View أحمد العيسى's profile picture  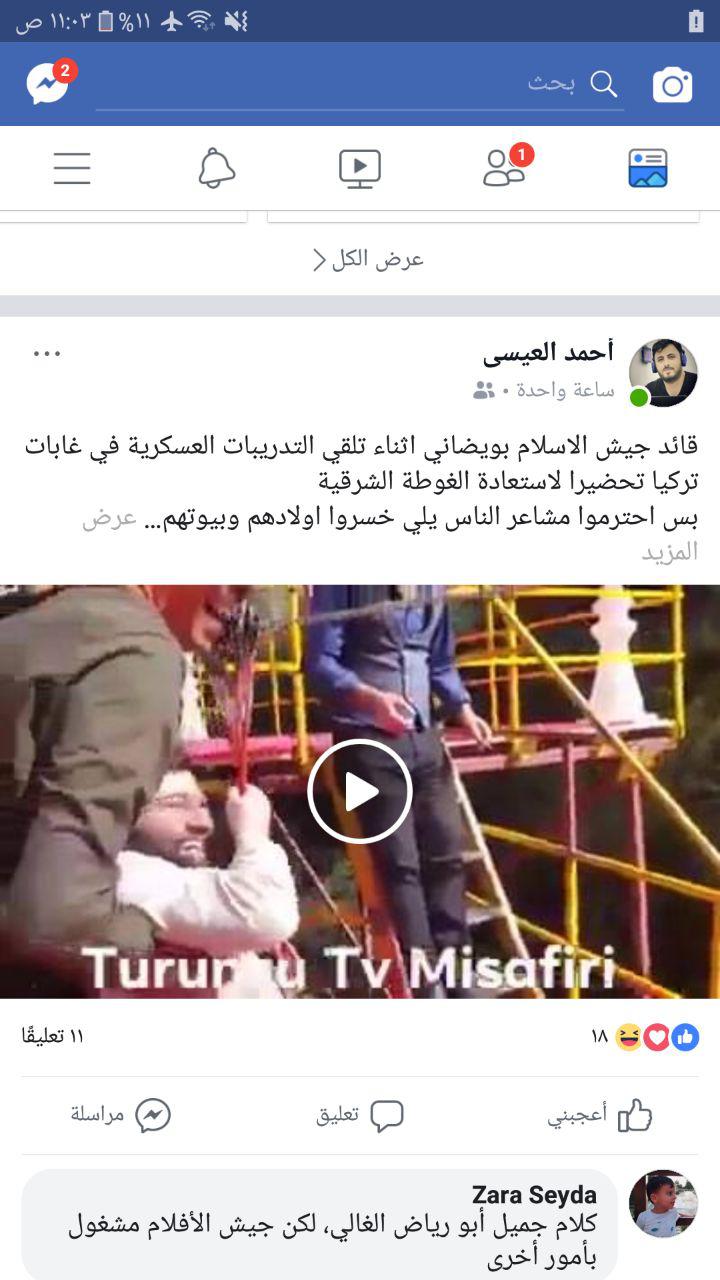(x=663, y=372)
